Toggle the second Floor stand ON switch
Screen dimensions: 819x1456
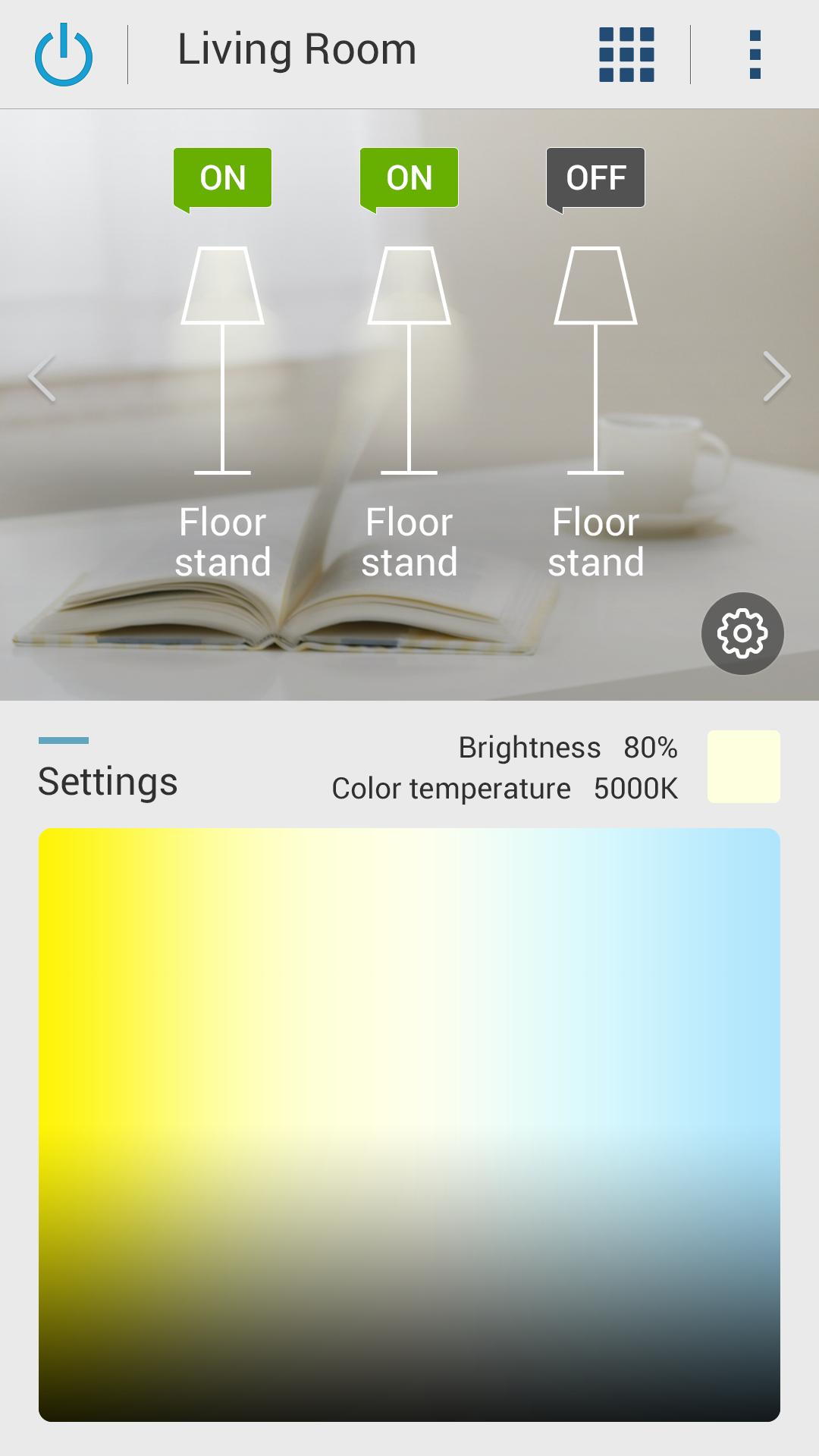(x=408, y=177)
